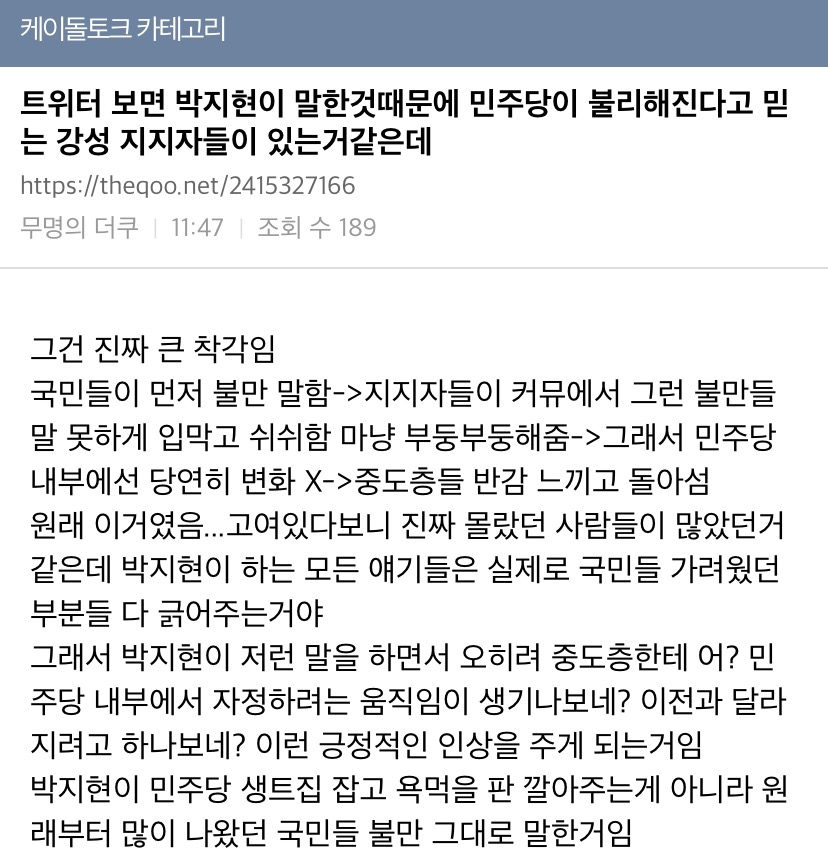Open the theqoo.net post URL link
828x856 pixels.
tap(188, 186)
